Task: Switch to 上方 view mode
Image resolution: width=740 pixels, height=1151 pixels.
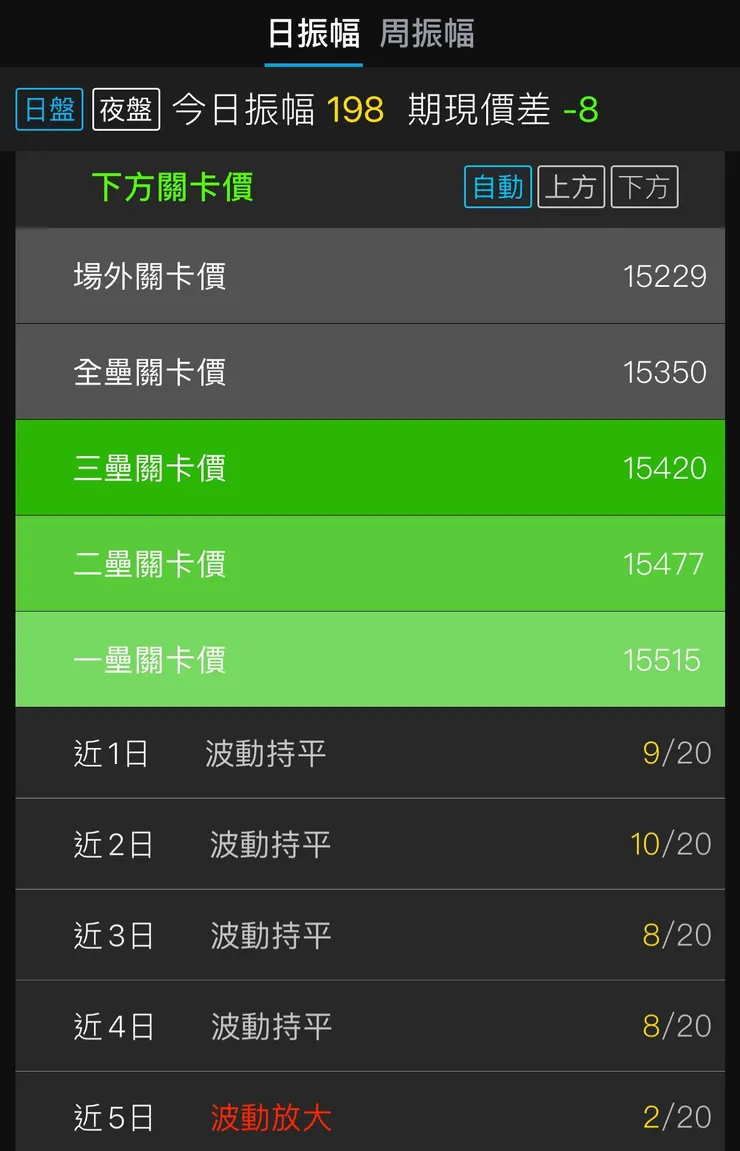Action: [571, 186]
